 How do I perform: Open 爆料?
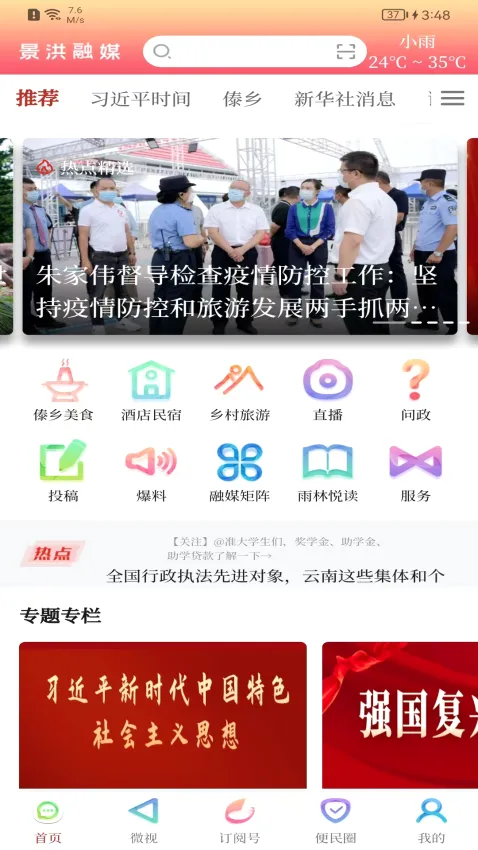pyautogui.click(x=151, y=471)
